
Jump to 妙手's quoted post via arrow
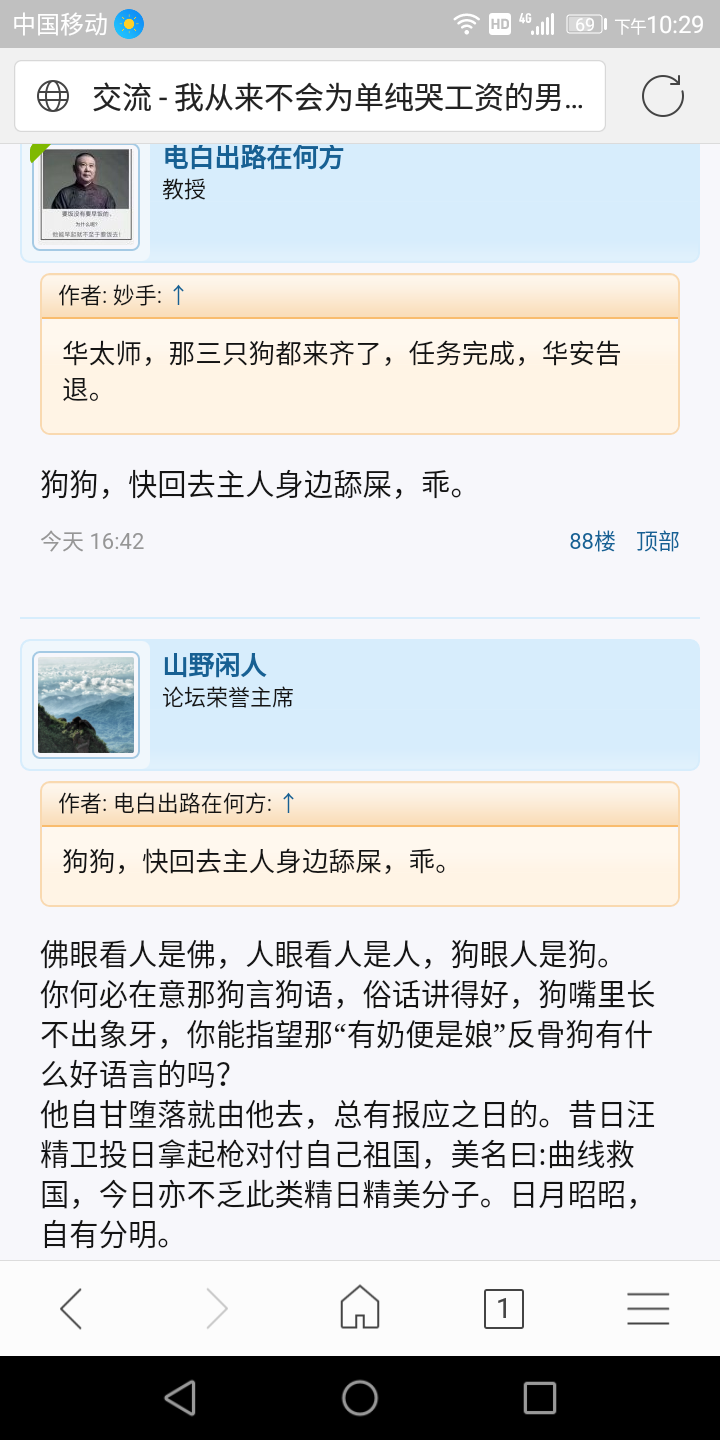click(179, 295)
